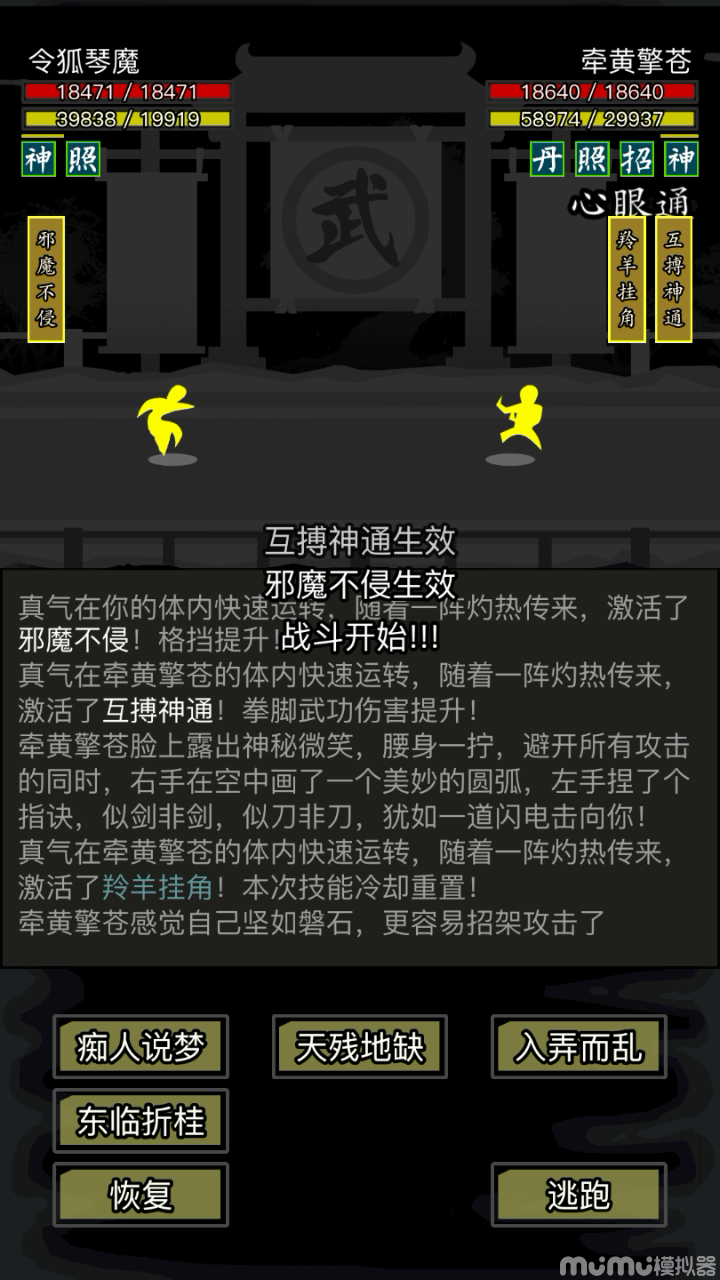Open the 神 status icon under 令狐琴魔

[x=39, y=160]
